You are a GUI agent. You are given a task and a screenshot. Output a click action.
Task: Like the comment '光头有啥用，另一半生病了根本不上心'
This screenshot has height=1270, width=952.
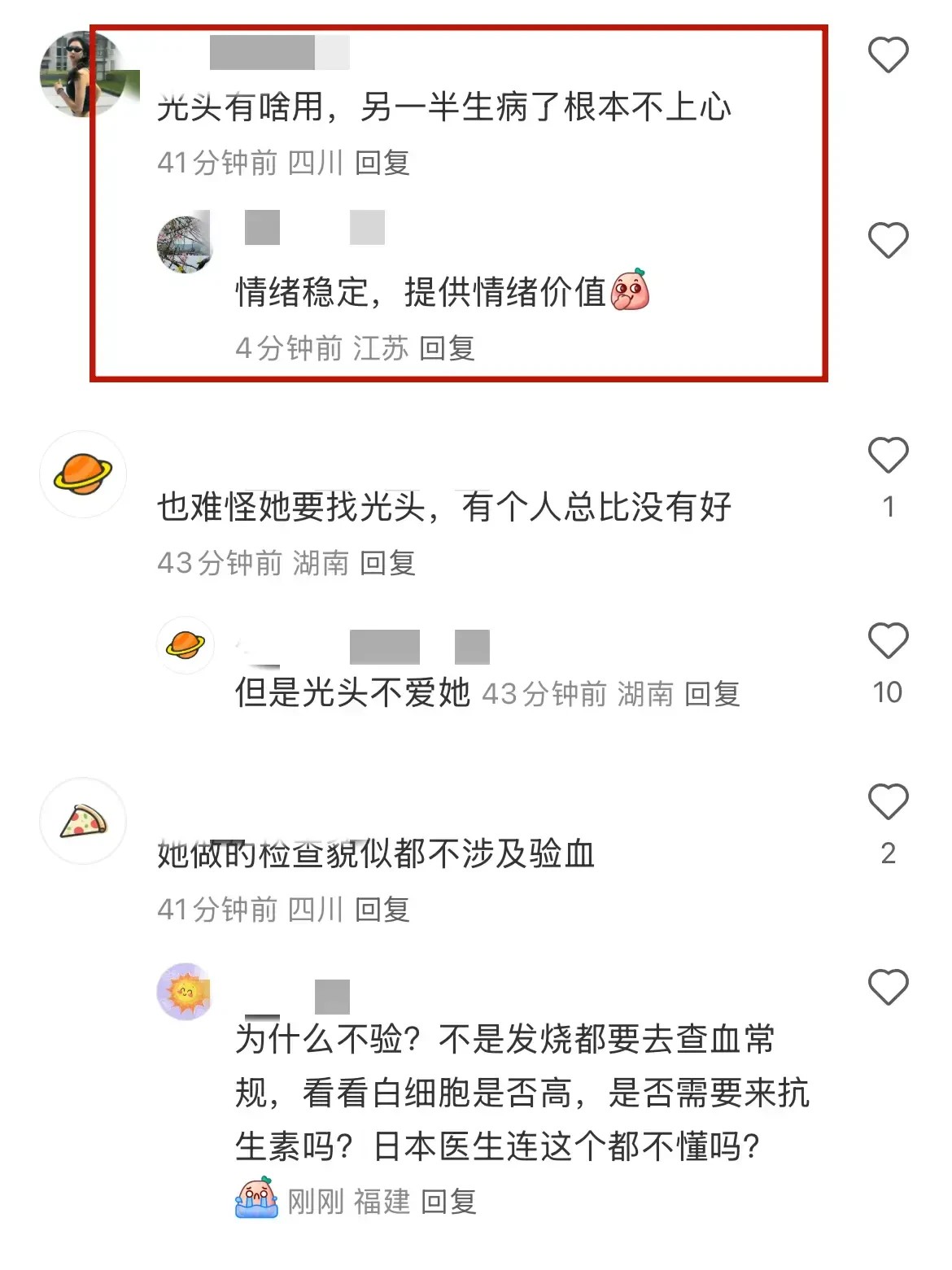pyautogui.click(x=888, y=55)
